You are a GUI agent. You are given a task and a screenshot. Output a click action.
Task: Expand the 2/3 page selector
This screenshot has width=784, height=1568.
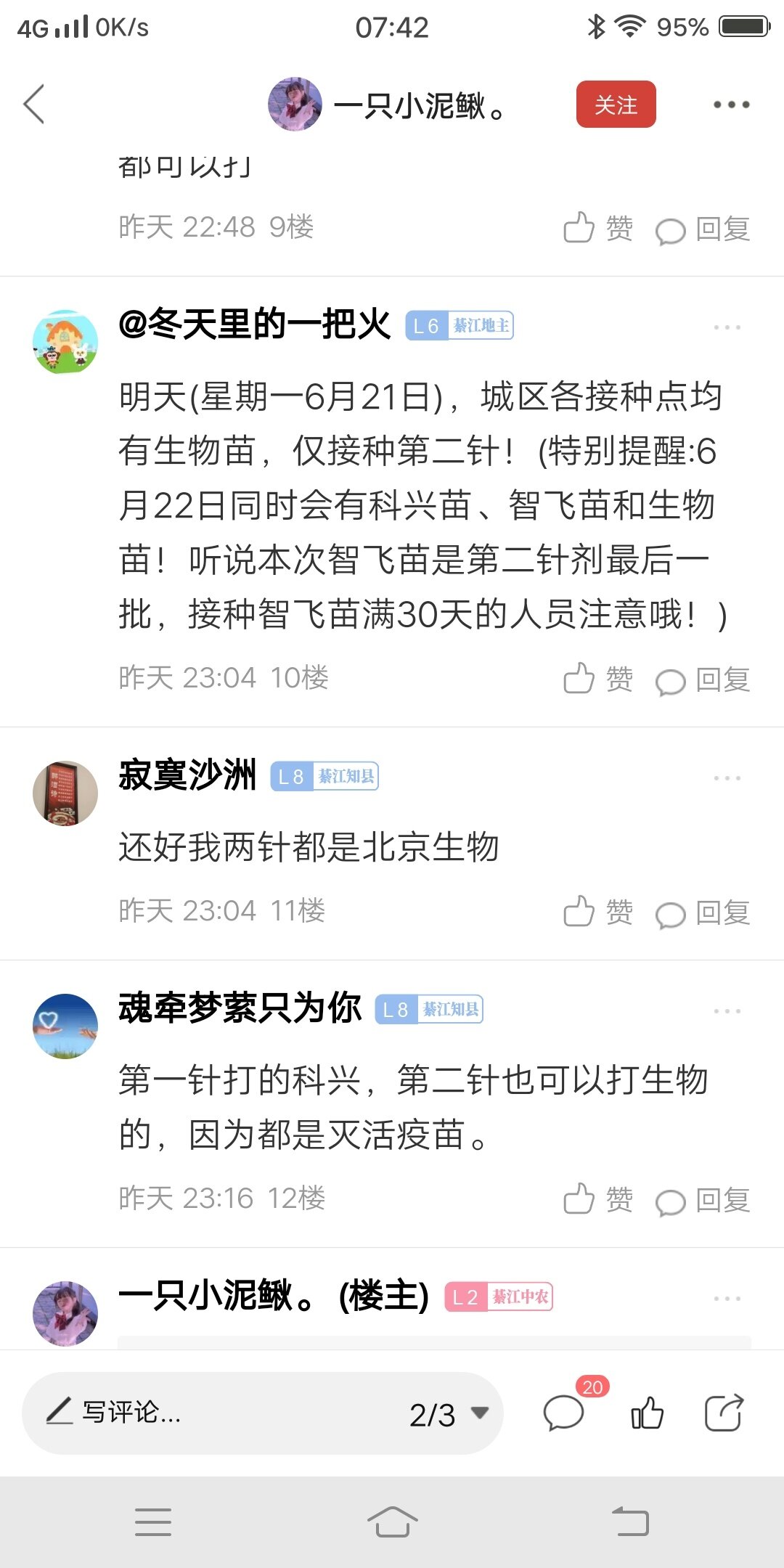point(448,1413)
